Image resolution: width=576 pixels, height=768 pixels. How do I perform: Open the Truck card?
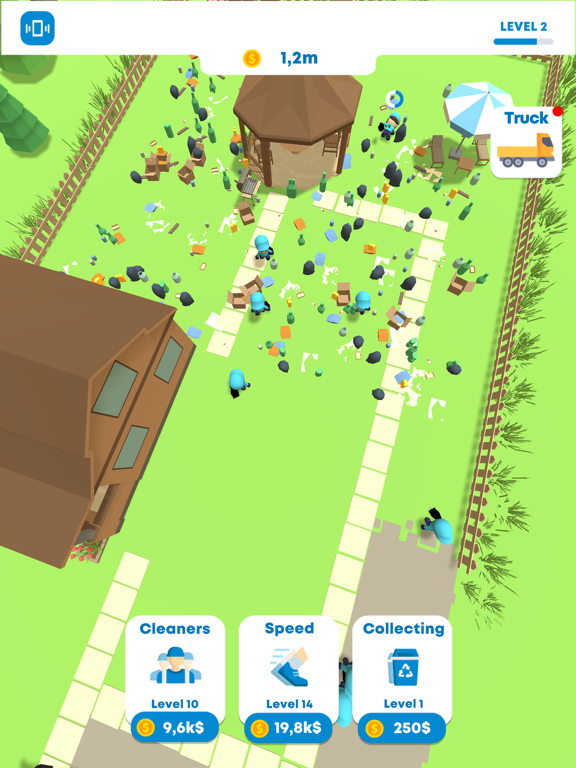point(526,142)
